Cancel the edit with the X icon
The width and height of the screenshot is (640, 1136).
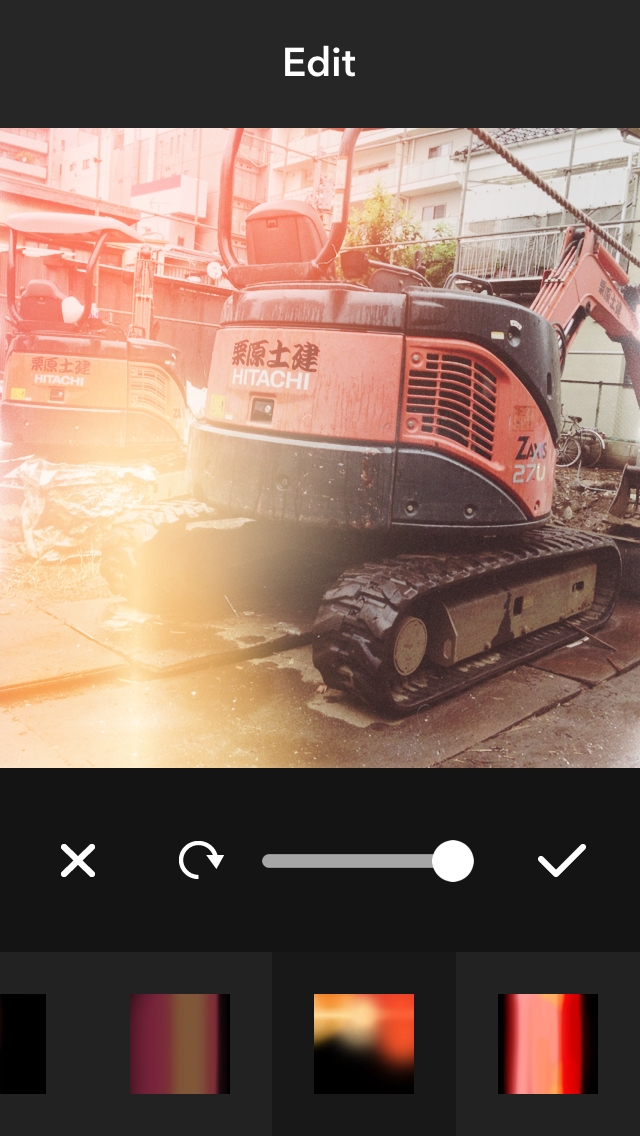(x=78, y=860)
